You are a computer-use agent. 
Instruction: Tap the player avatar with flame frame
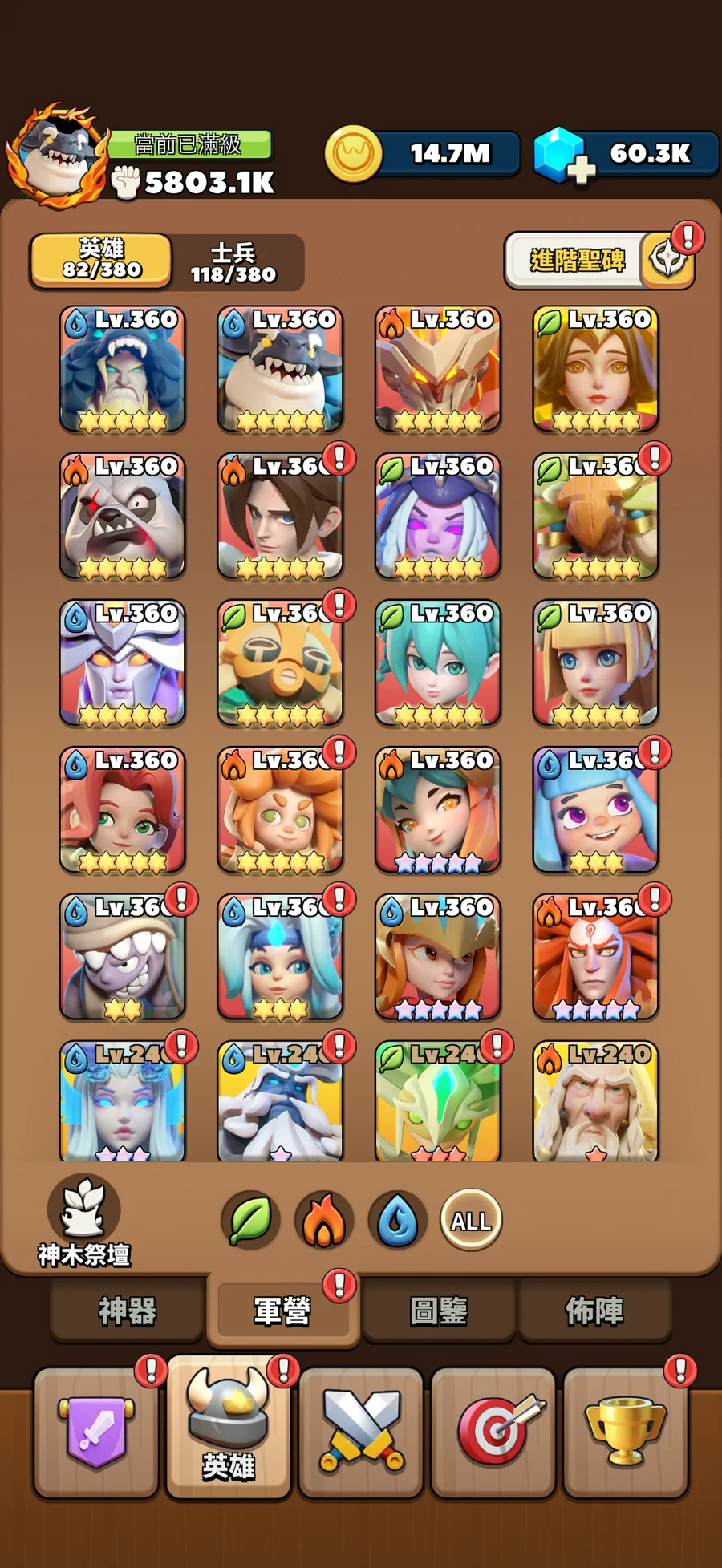click(x=58, y=156)
